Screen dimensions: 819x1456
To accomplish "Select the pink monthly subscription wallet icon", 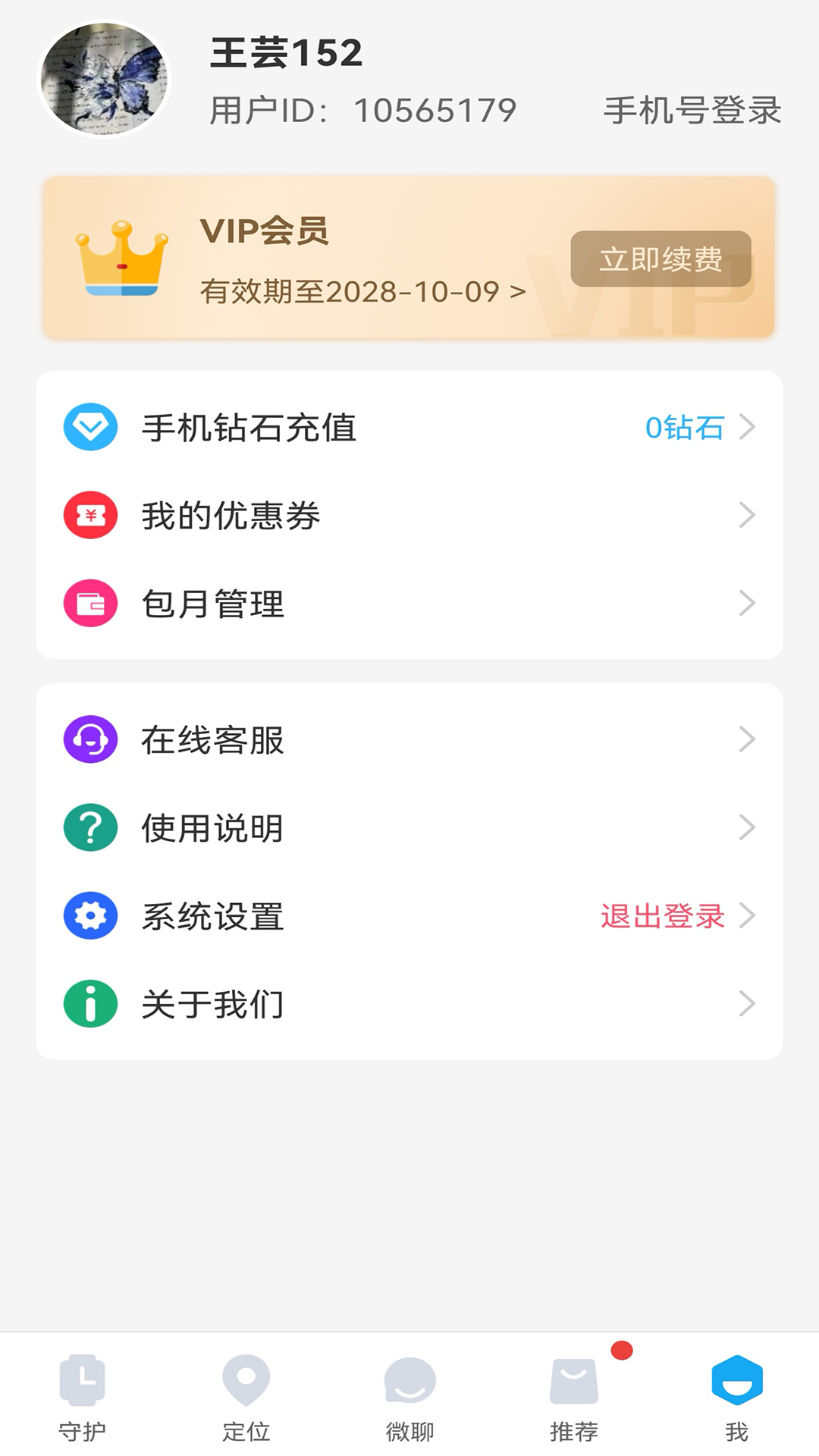I will click(x=89, y=604).
